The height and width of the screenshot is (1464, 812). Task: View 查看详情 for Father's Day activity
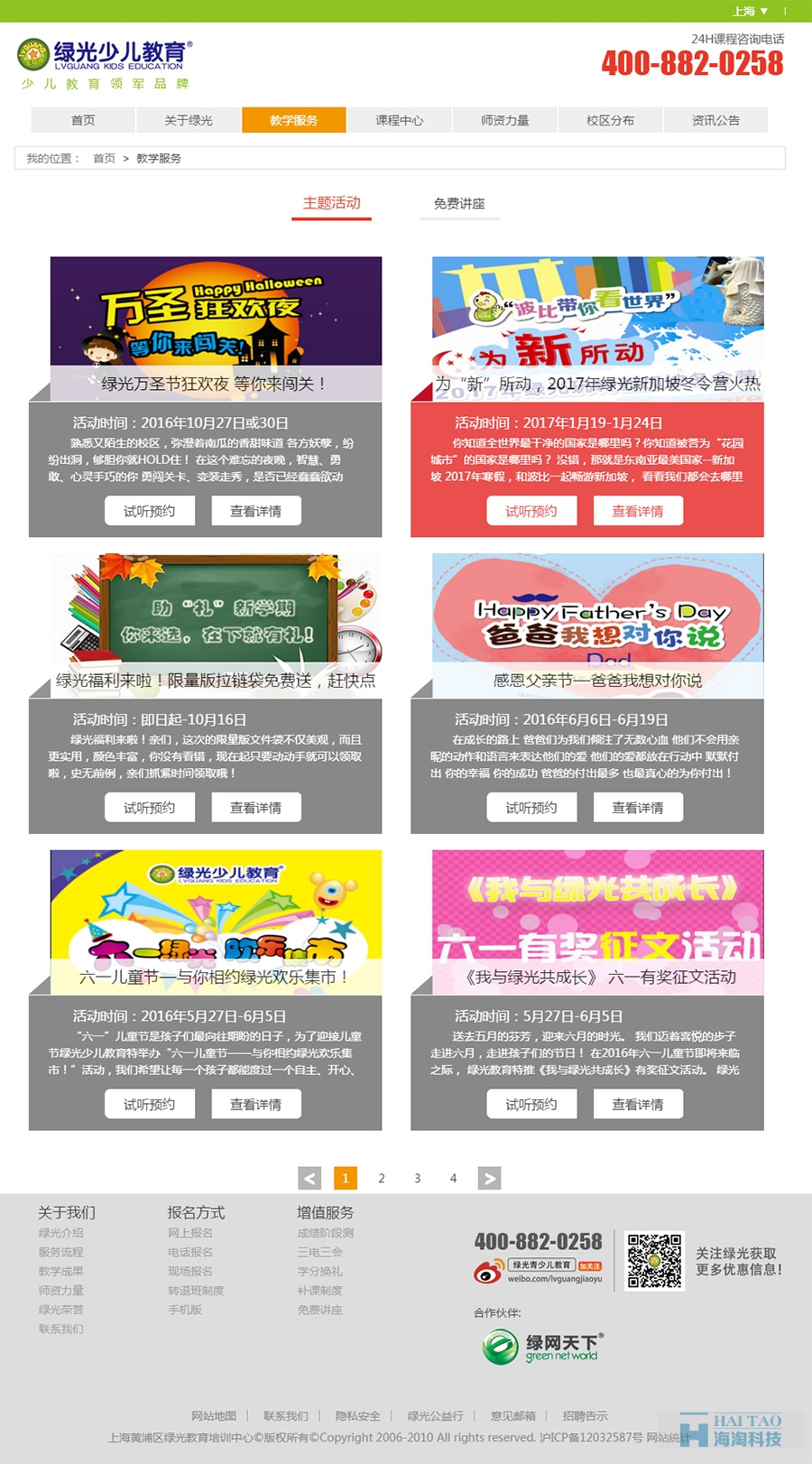[638, 808]
